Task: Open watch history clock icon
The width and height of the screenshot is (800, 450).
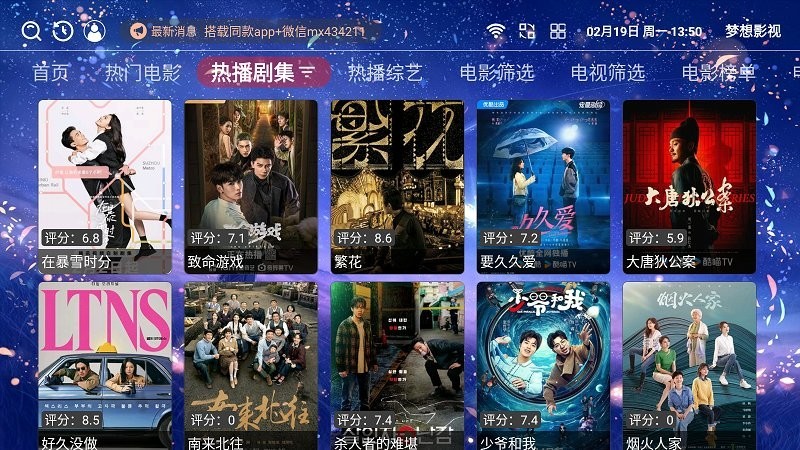Action: pos(63,31)
